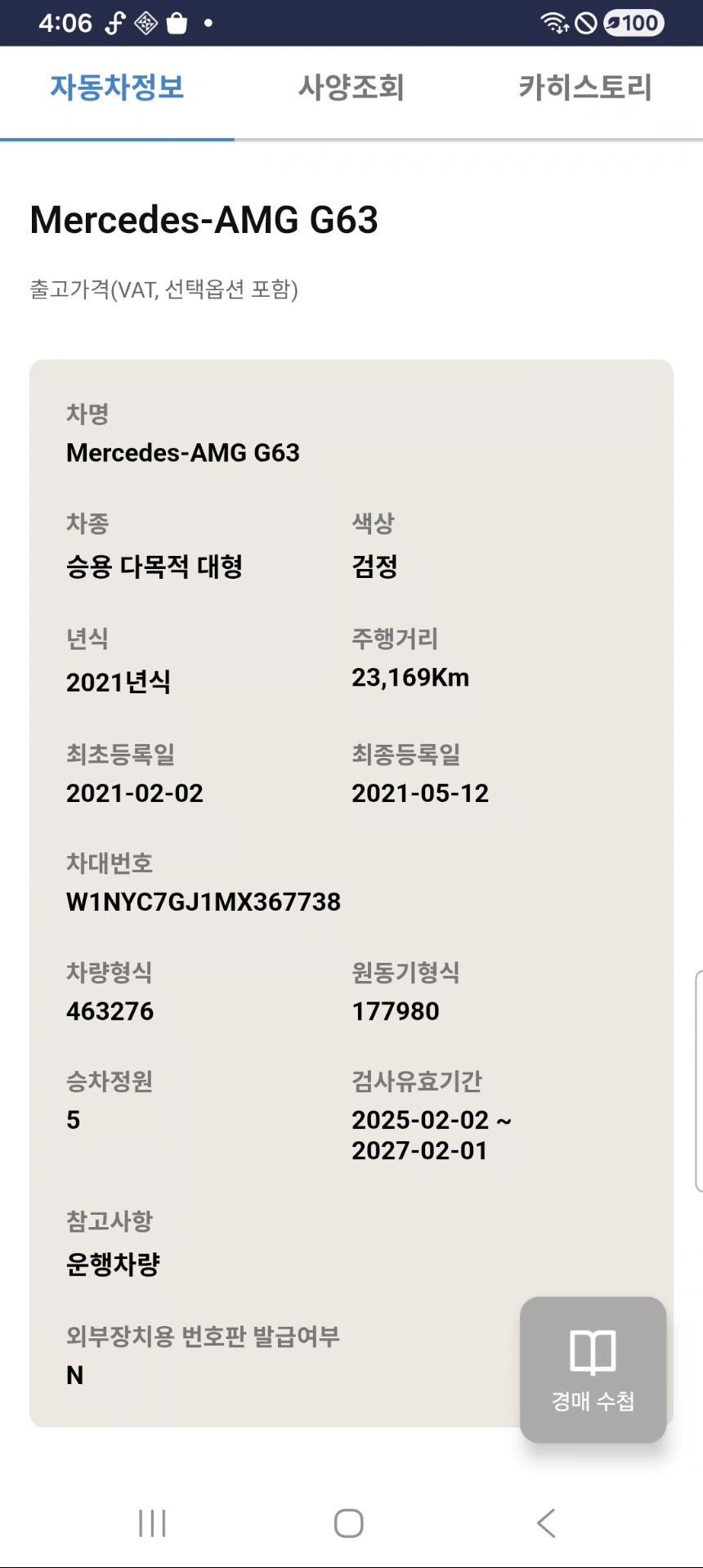The width and height of the screenshot is (703, 1568).
Task: Open the 경매 수첩 floating button
Action: (593, 1369)
